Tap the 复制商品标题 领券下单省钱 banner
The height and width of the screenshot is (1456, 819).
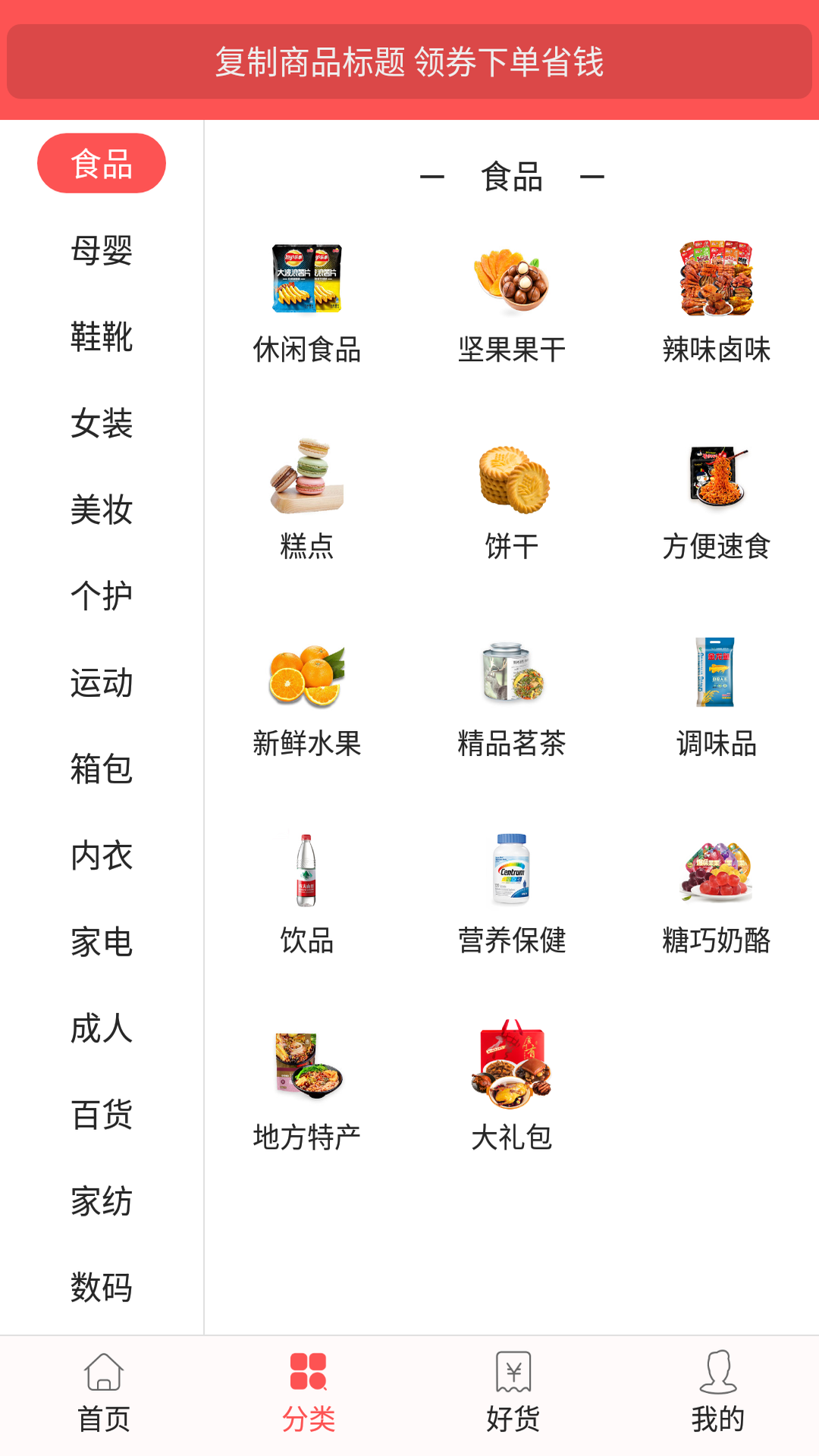point(409,64)
